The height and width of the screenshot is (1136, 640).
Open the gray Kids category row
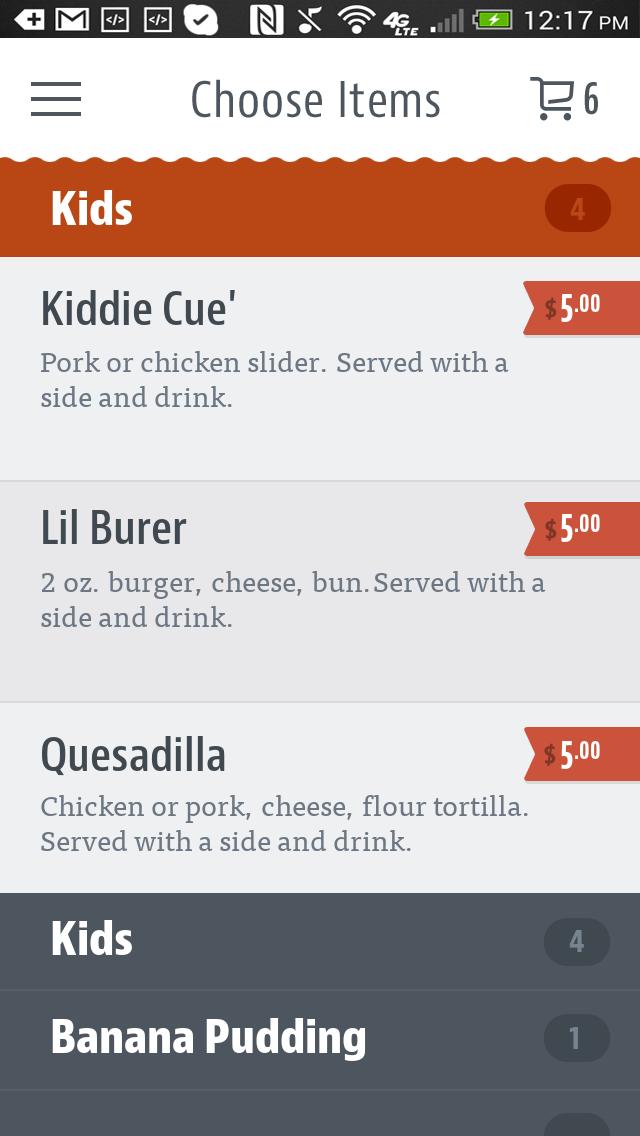[320, 941]
